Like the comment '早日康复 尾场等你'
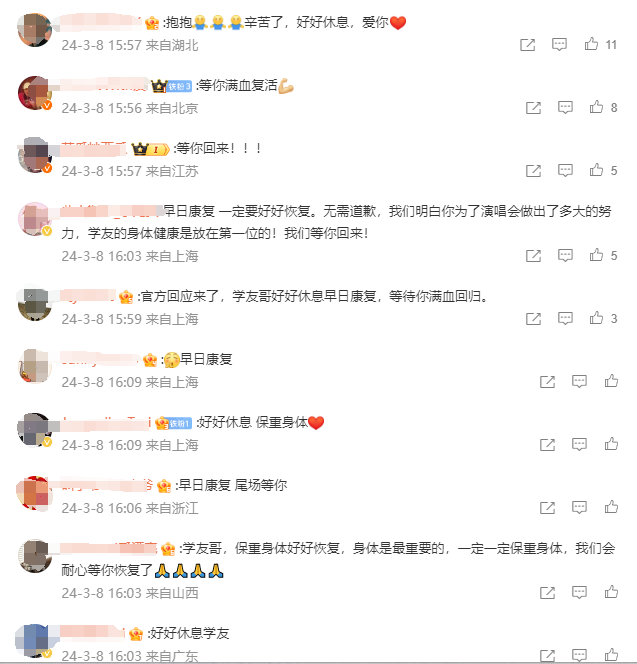The image size is (637, 664). coord(611,507)
